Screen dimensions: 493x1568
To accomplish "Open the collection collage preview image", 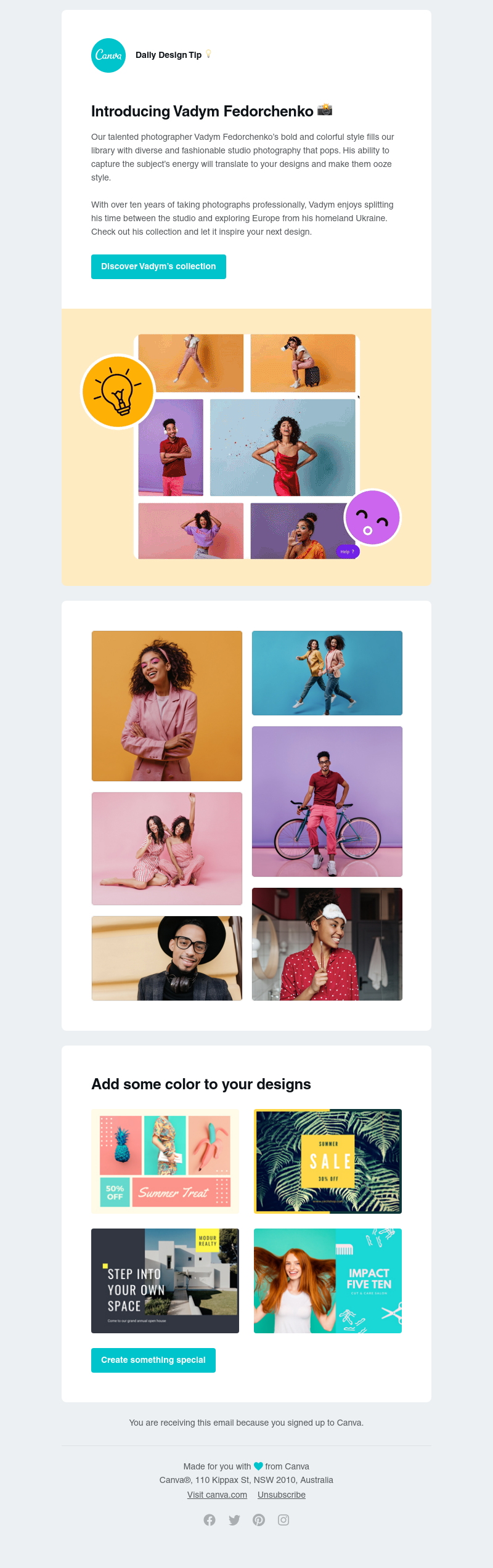I will [246, 447].
